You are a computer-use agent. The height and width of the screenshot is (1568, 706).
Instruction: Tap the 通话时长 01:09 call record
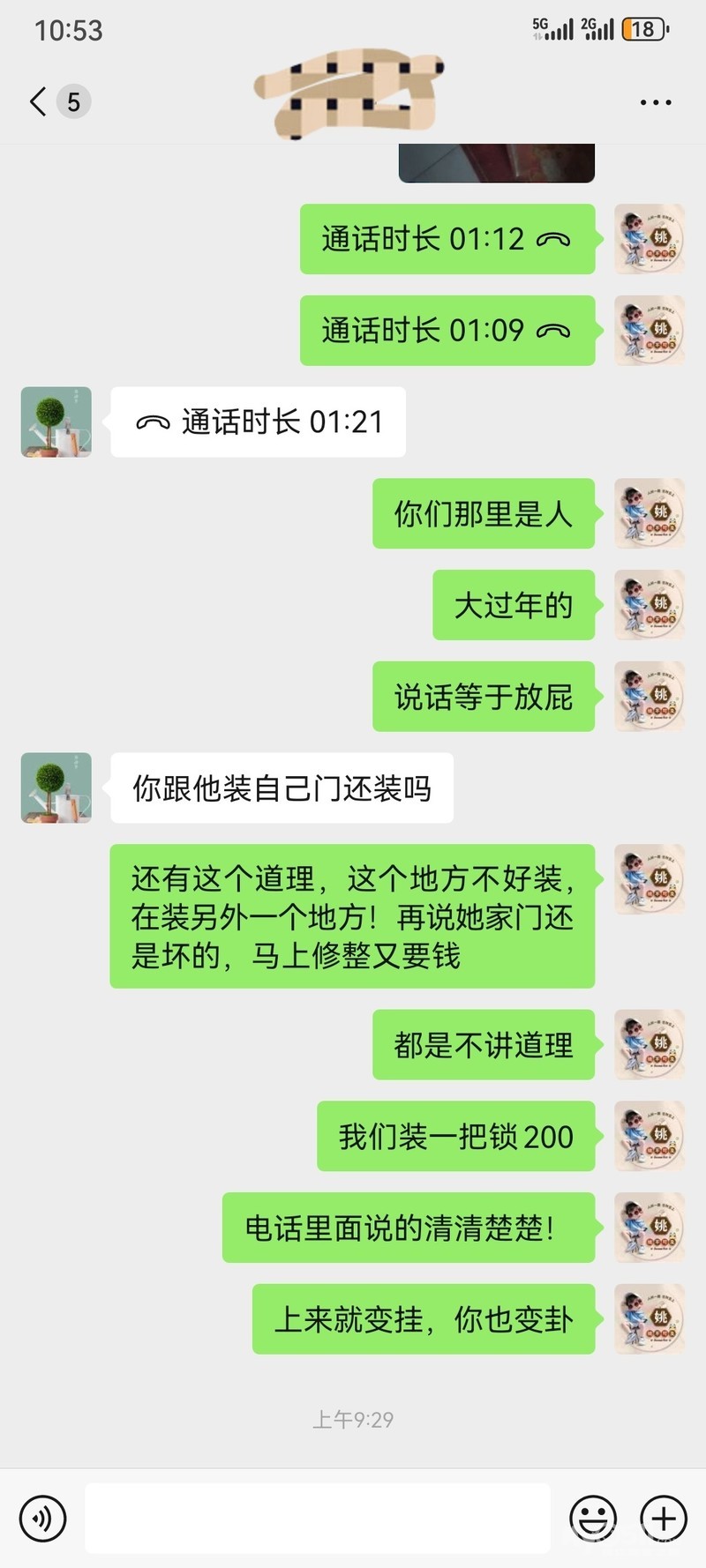[x=447, y=331]
